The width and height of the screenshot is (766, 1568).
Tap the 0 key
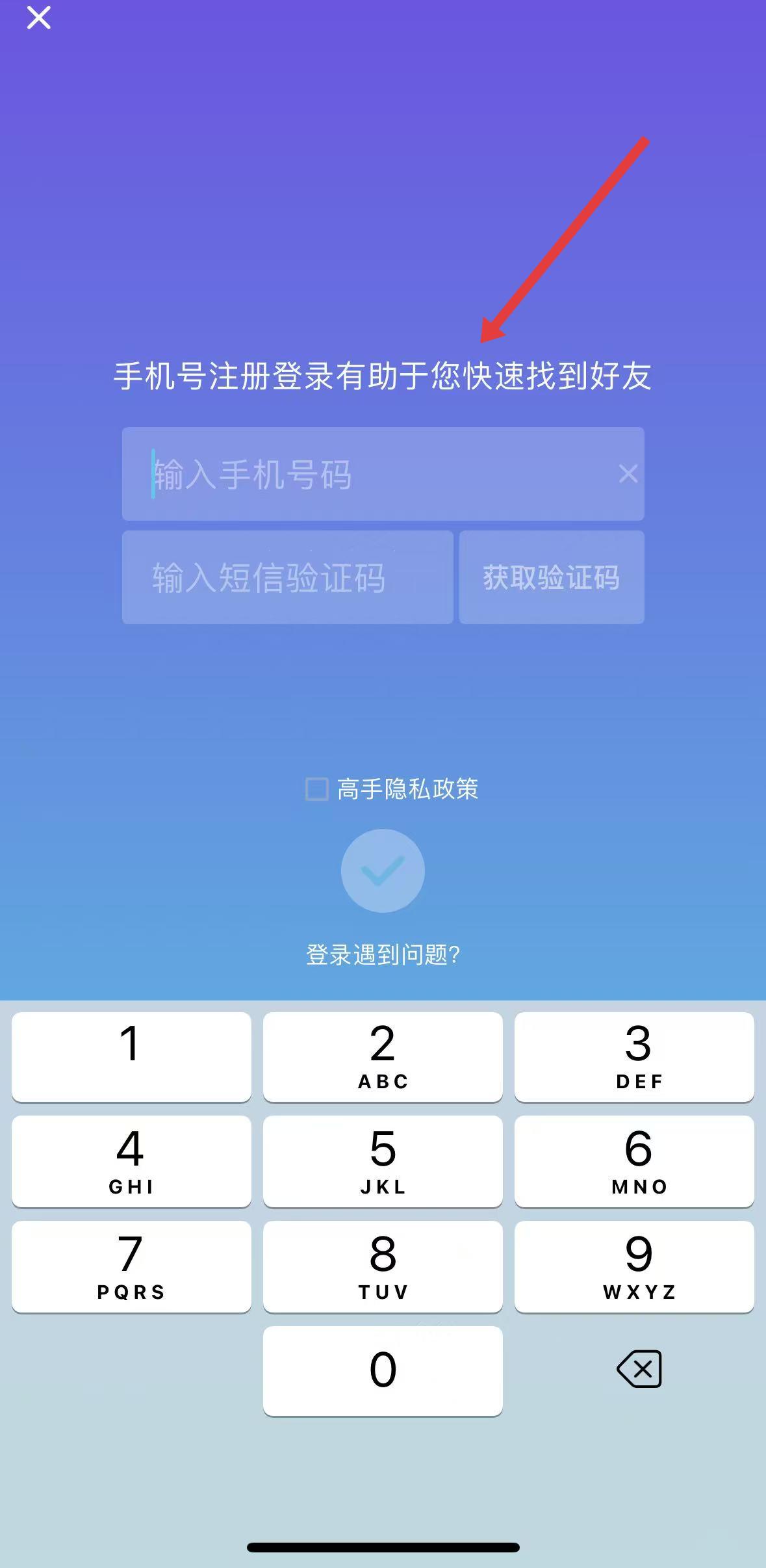[x=383, y=1370]
